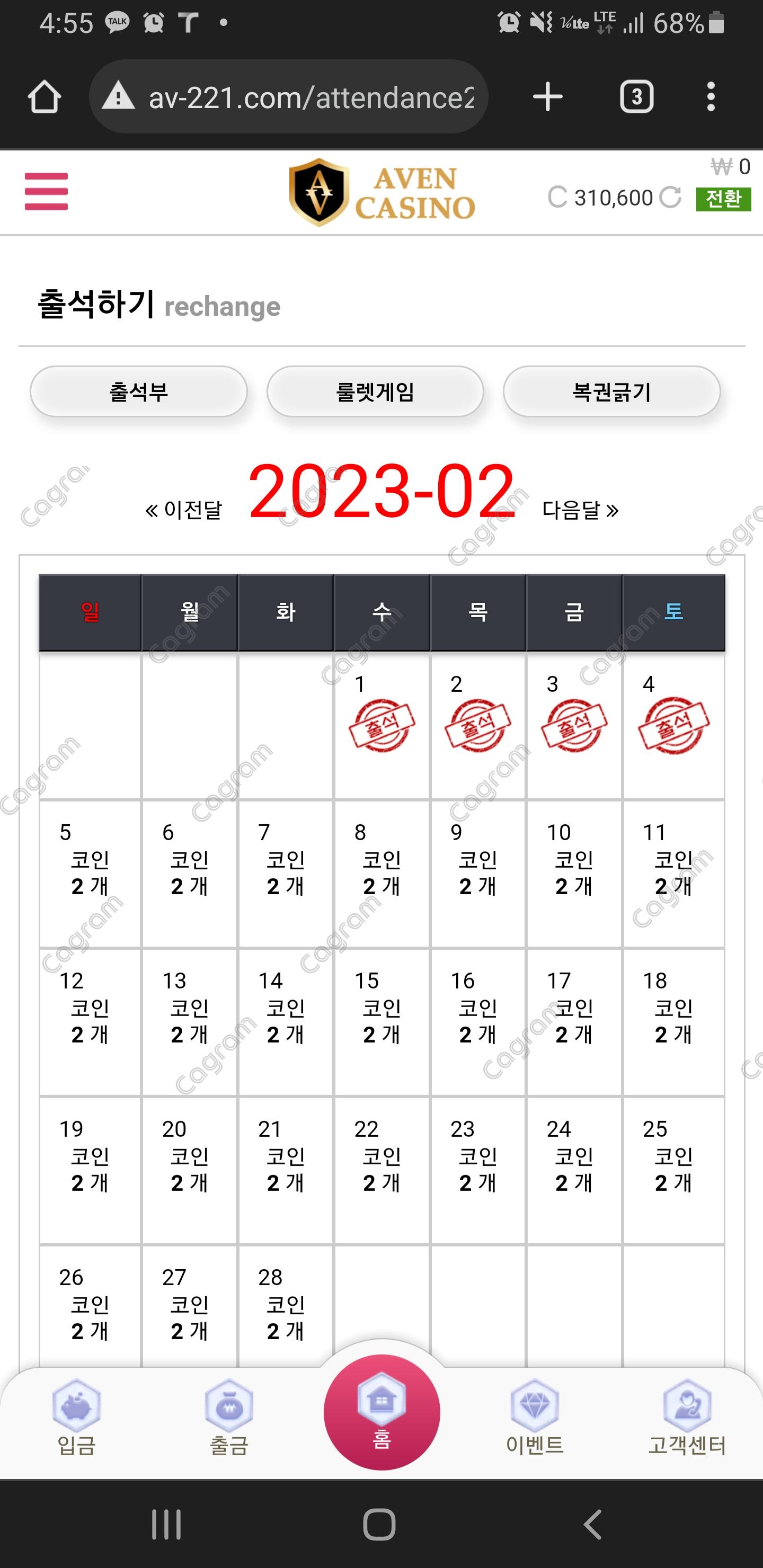
Task: Open the 출석부 attendance section
Action: [x=139, y=391]
